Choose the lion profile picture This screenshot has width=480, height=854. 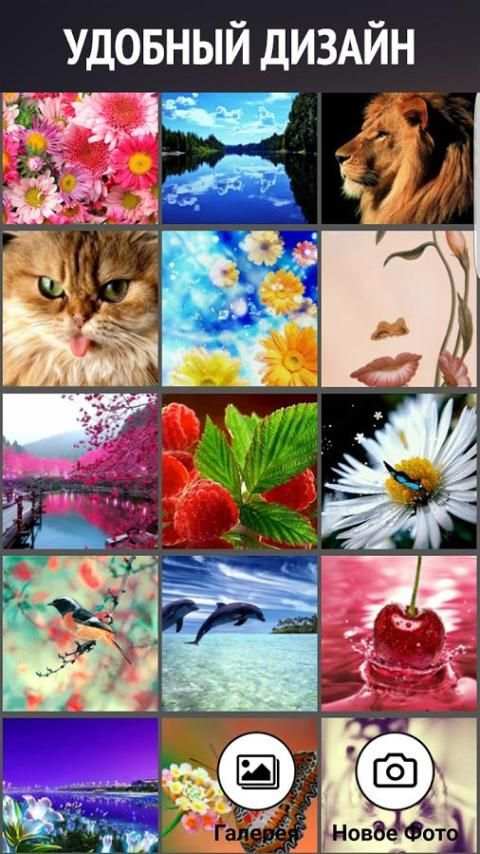(x=399, y=158)
